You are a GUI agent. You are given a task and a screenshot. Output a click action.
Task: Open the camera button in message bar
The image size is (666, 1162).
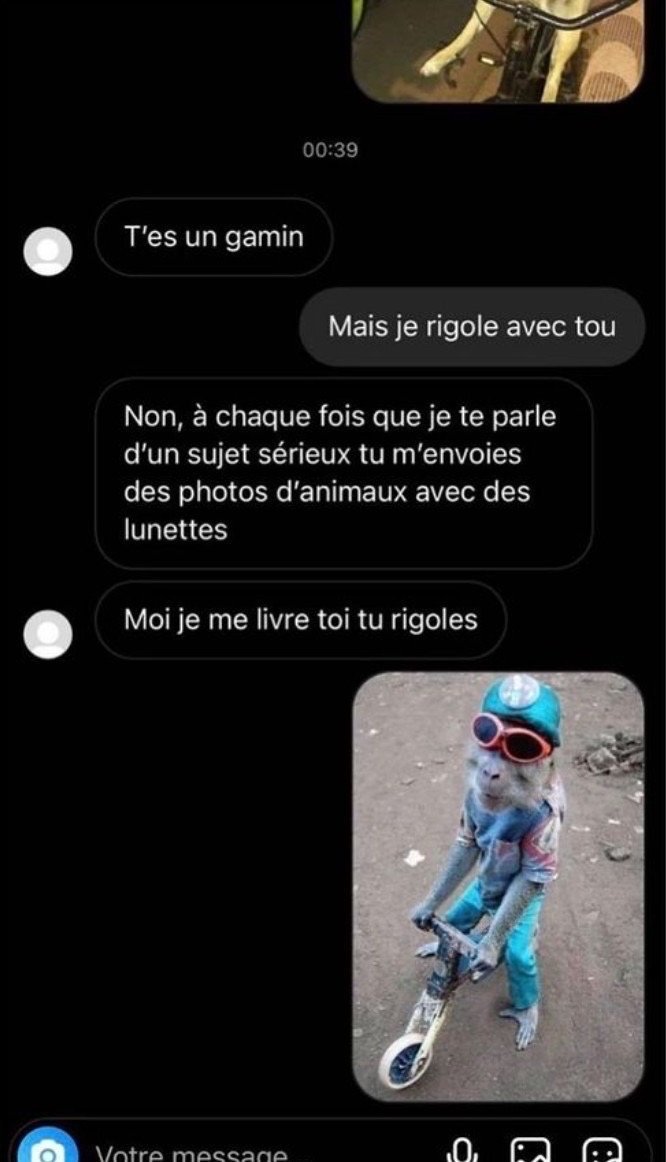[47, 1151]
